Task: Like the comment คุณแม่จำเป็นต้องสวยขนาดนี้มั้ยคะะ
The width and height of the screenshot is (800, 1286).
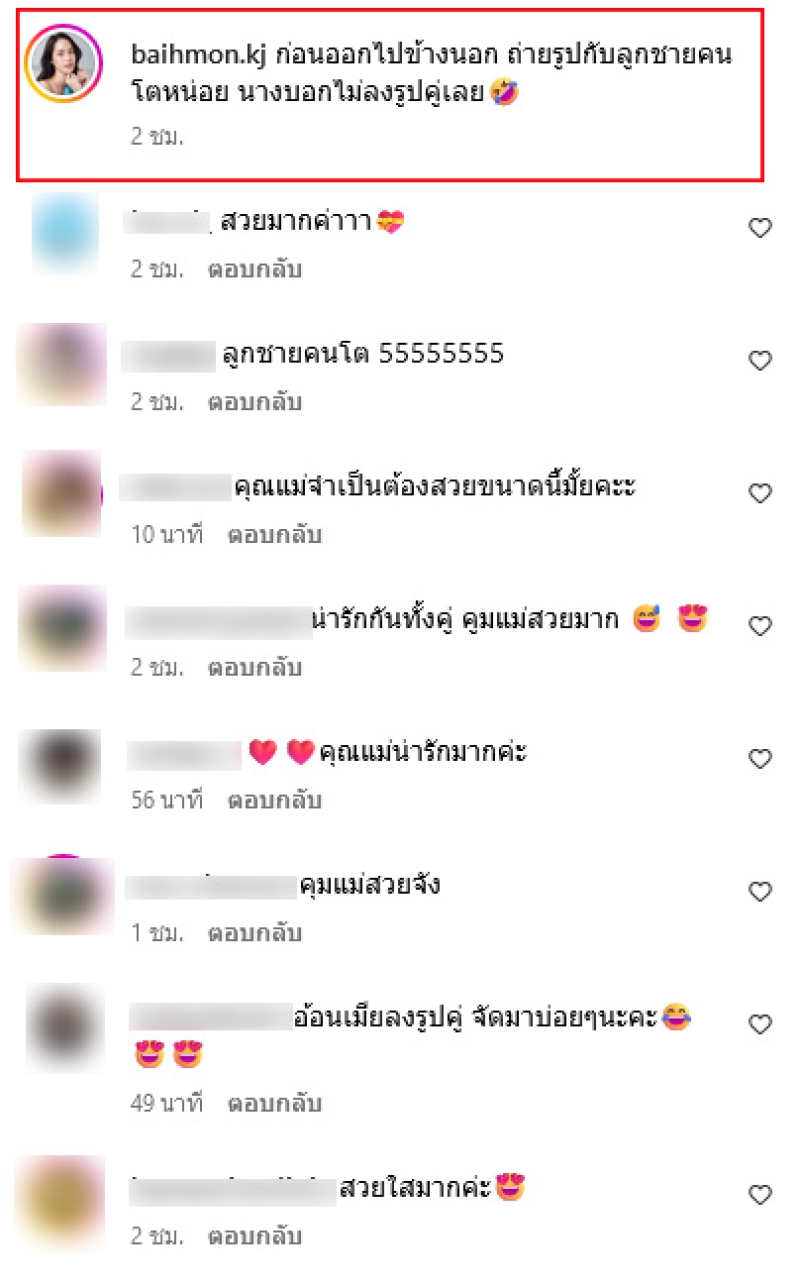Action: [760, 493]
